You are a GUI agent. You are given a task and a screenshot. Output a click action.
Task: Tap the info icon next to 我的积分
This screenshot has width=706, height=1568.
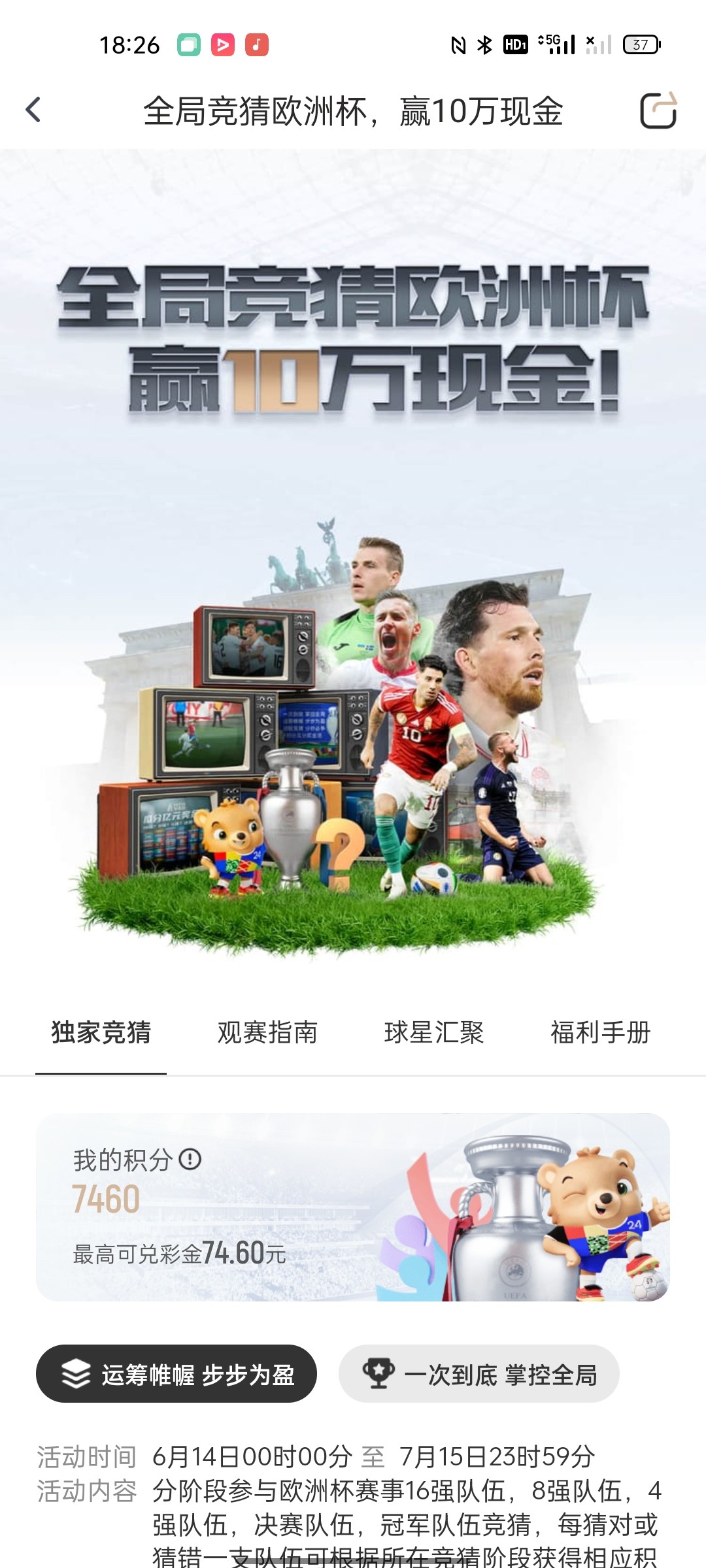(190, 1159)
